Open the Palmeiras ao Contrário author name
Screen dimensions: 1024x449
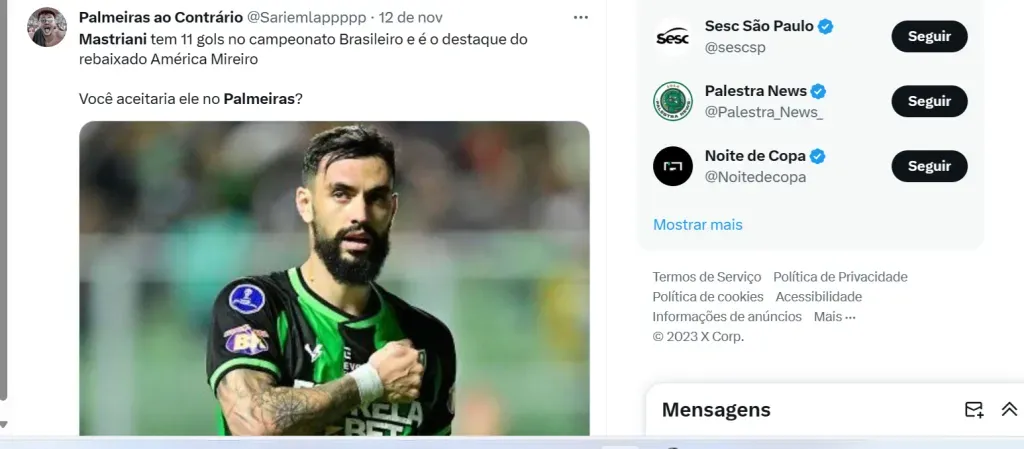click(160, 17)
